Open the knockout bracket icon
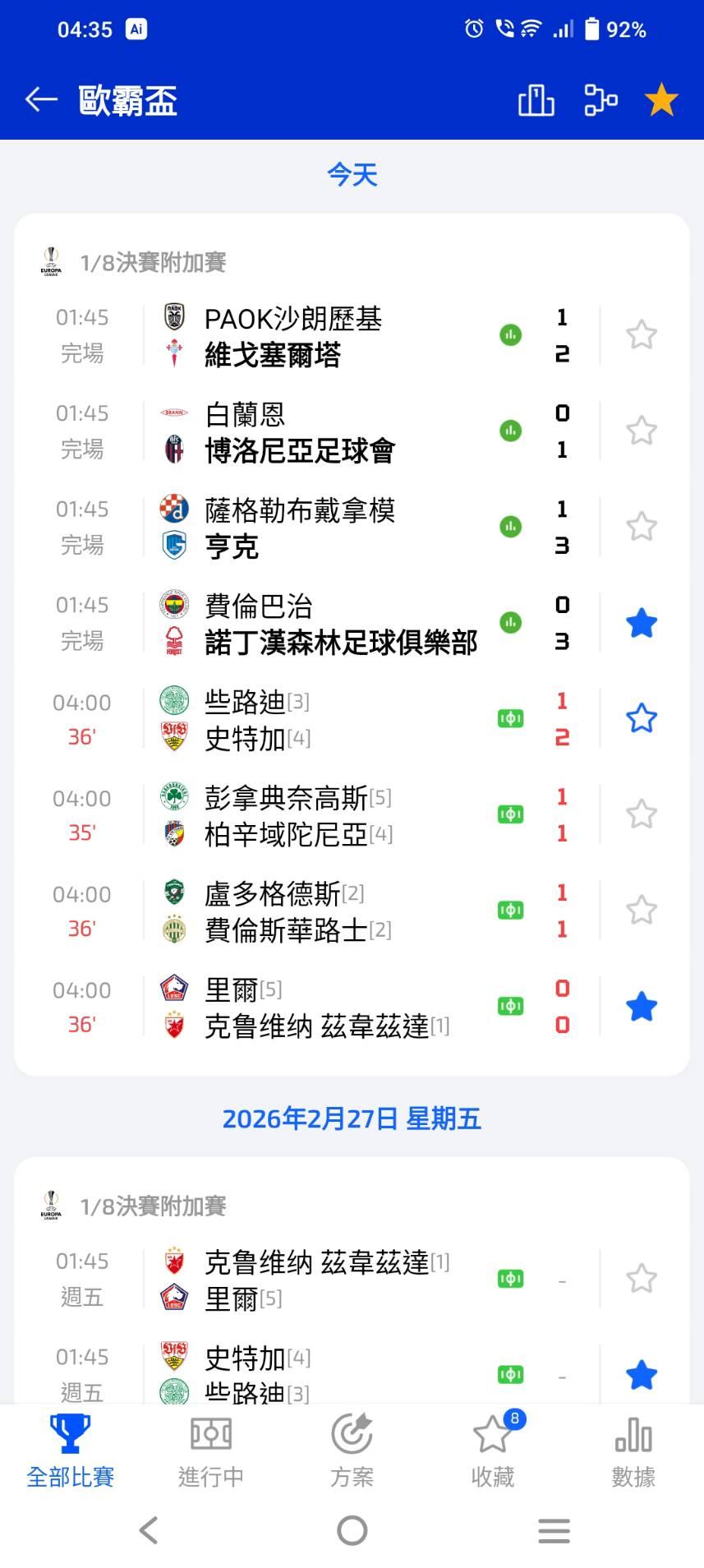 (600, 100)
